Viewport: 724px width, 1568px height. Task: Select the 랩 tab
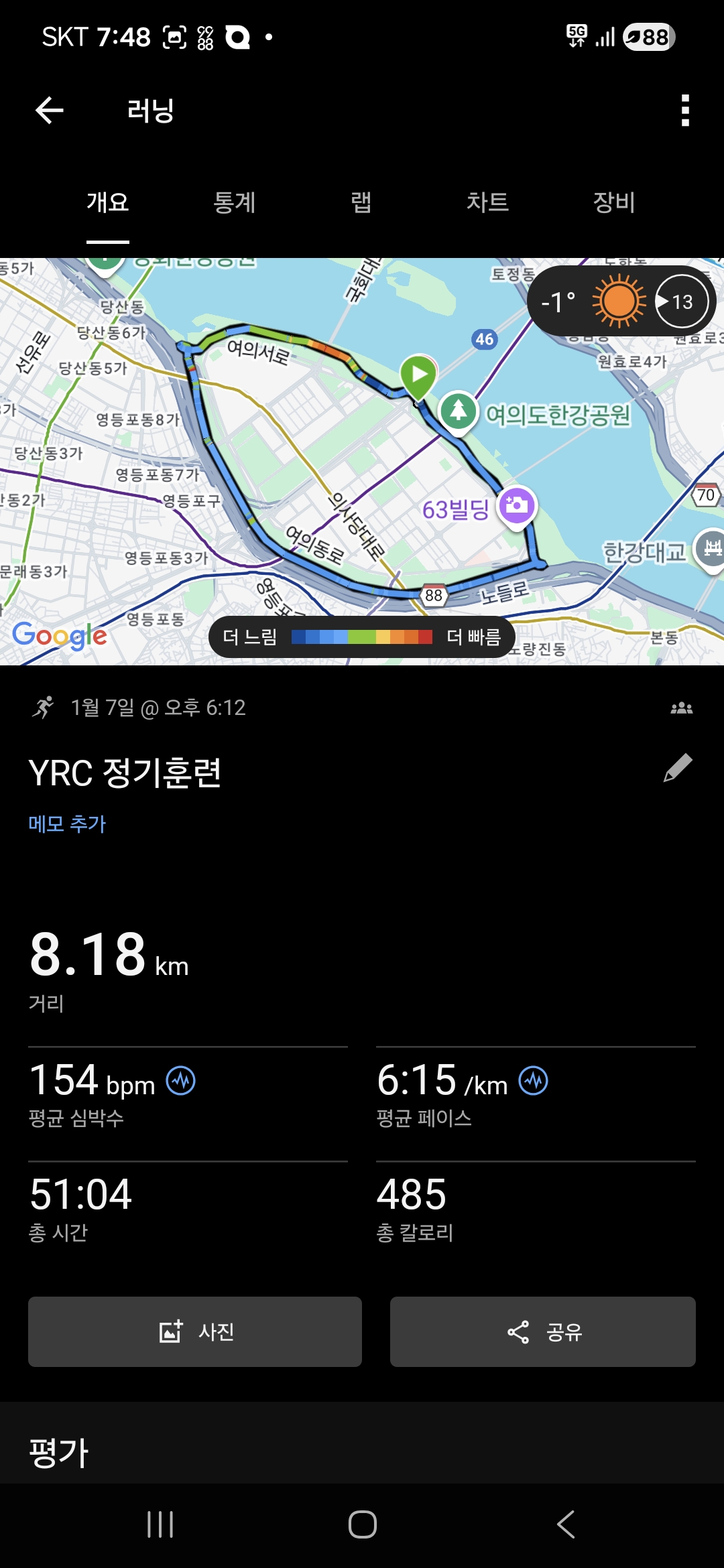click(x=360, y=203)
